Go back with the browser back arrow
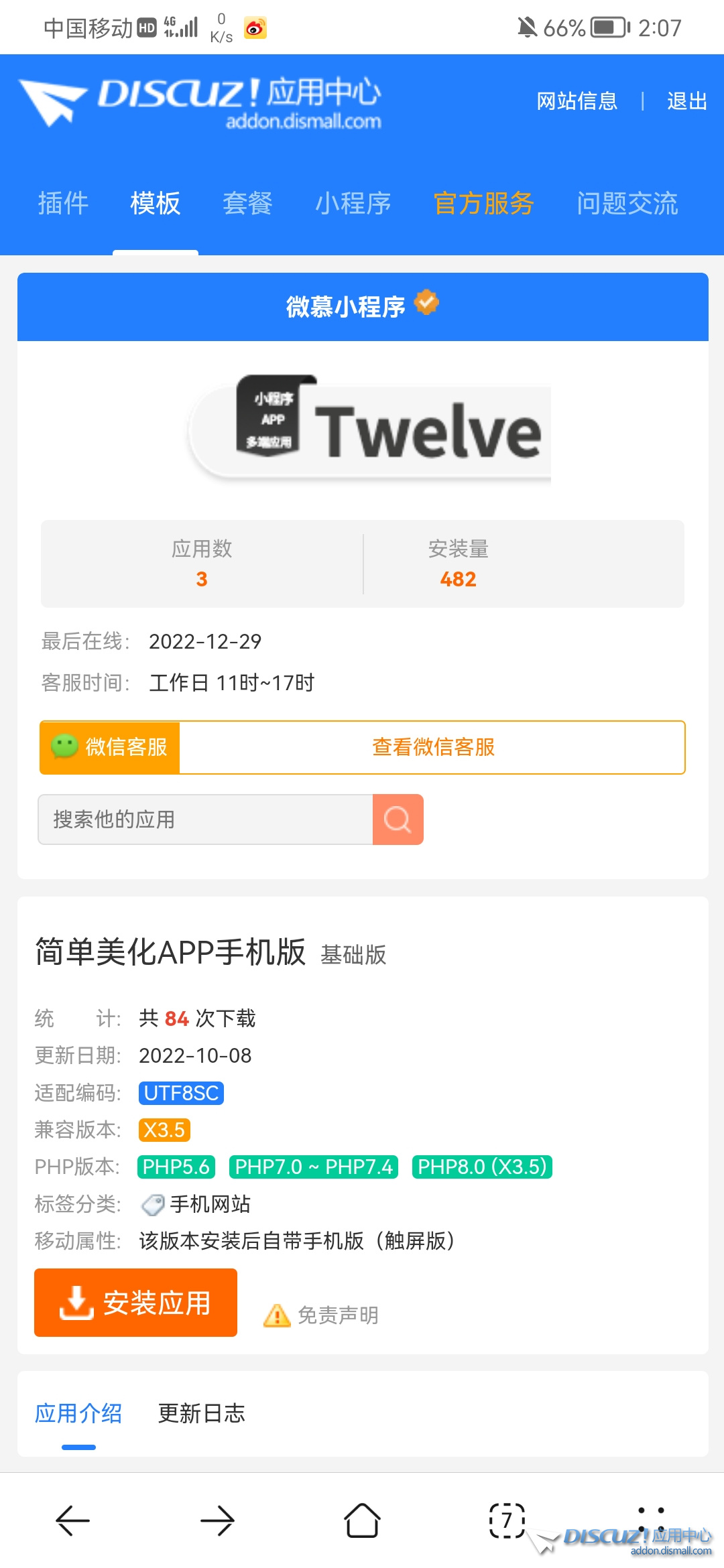724x1568 pixels. [72, 1520]
